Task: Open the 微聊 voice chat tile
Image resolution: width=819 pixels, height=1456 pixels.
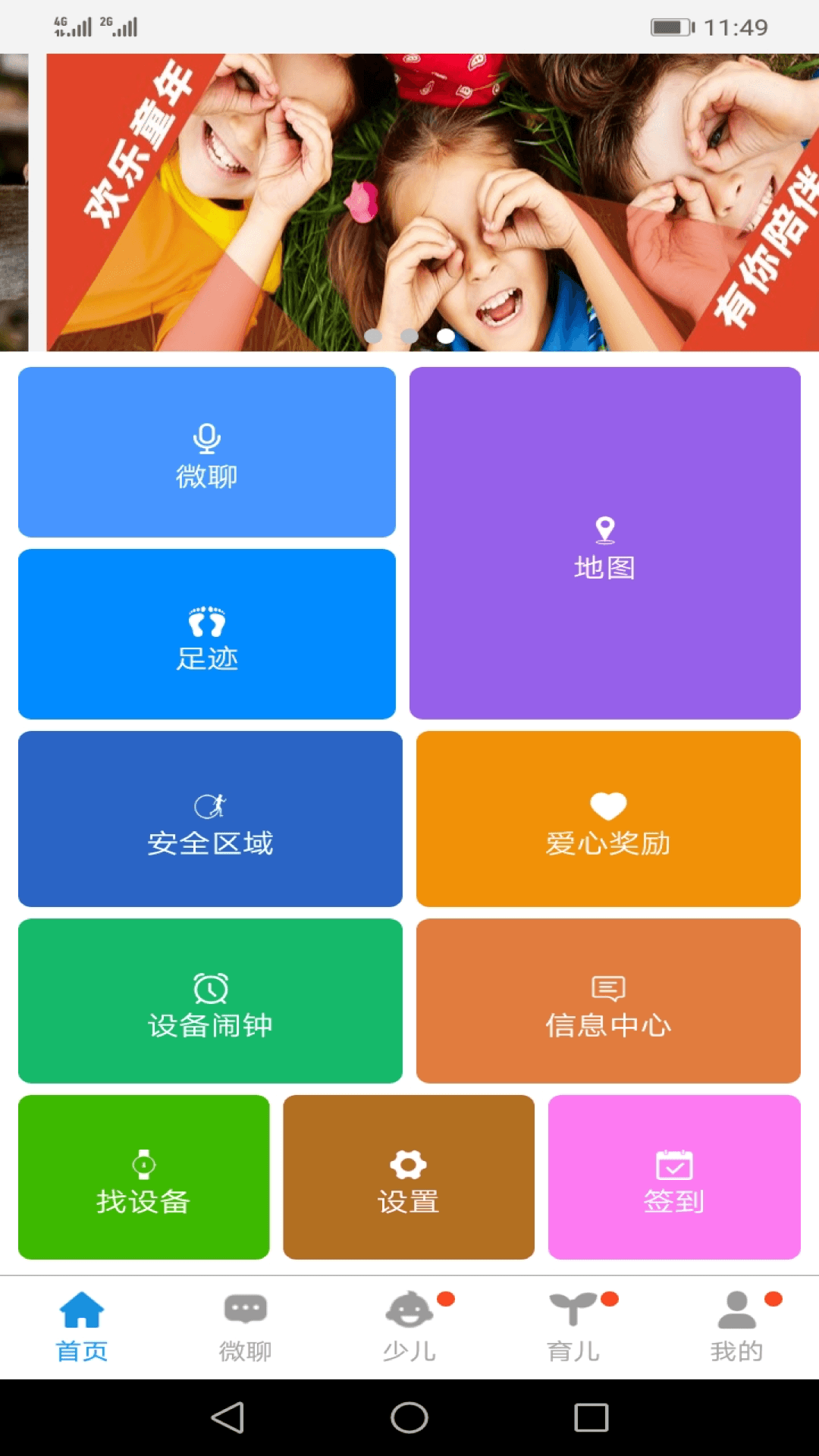Action: tap(206, 453)
